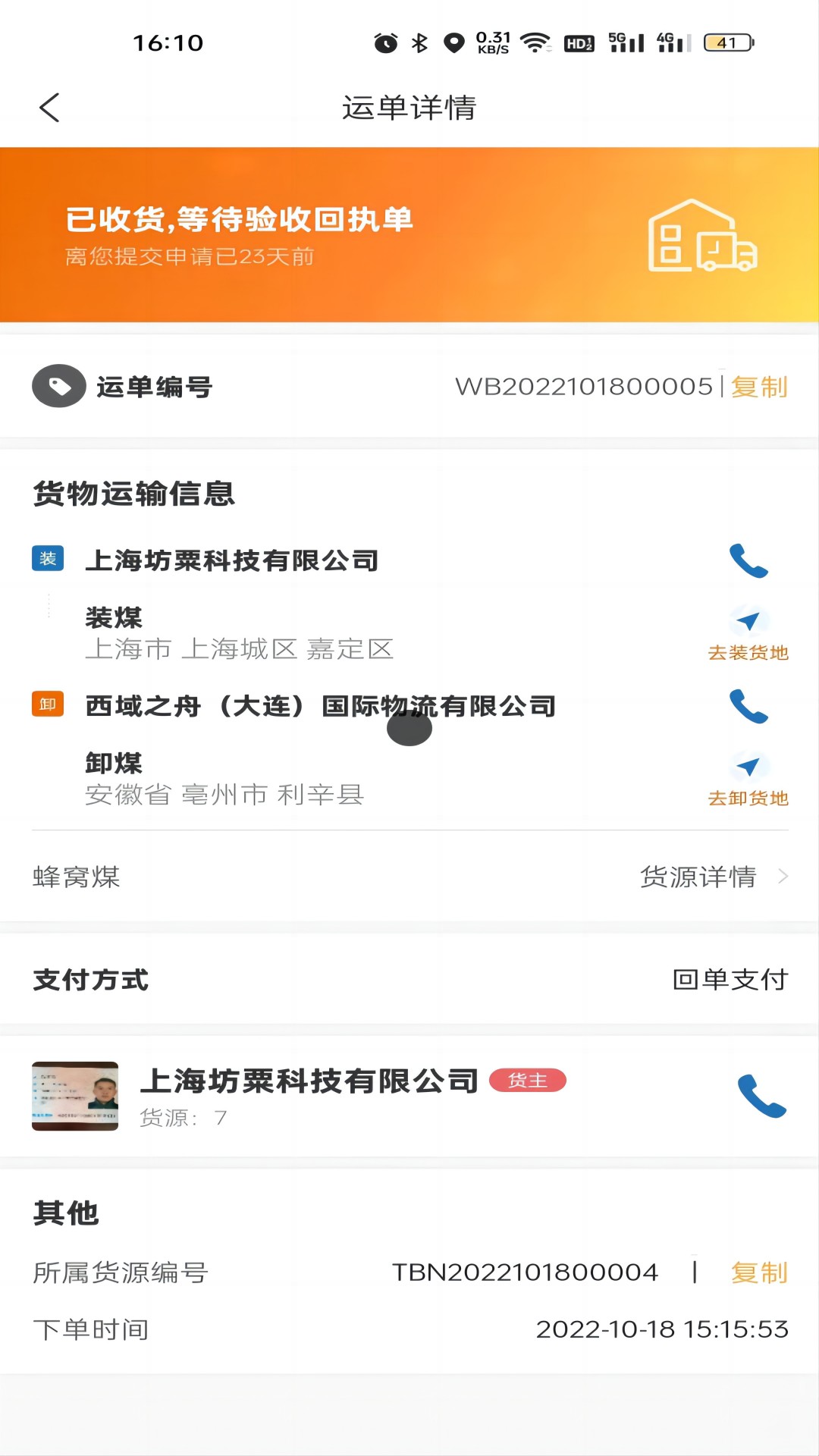819x1456 pixels.
Task: Tap the red 货主 tag label
Action: pos(529,1081)
